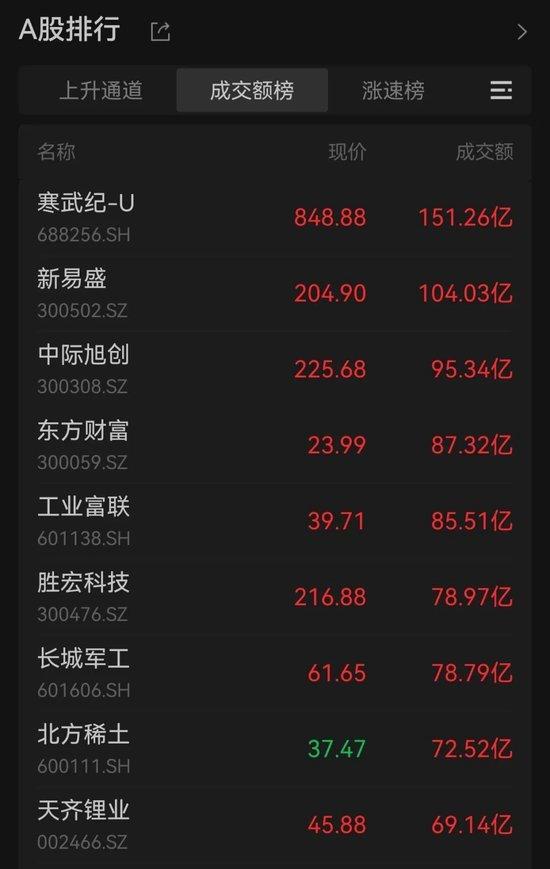View 北方稀土 stock page
This screenshot has width=550, height=869.
[275, 749]
